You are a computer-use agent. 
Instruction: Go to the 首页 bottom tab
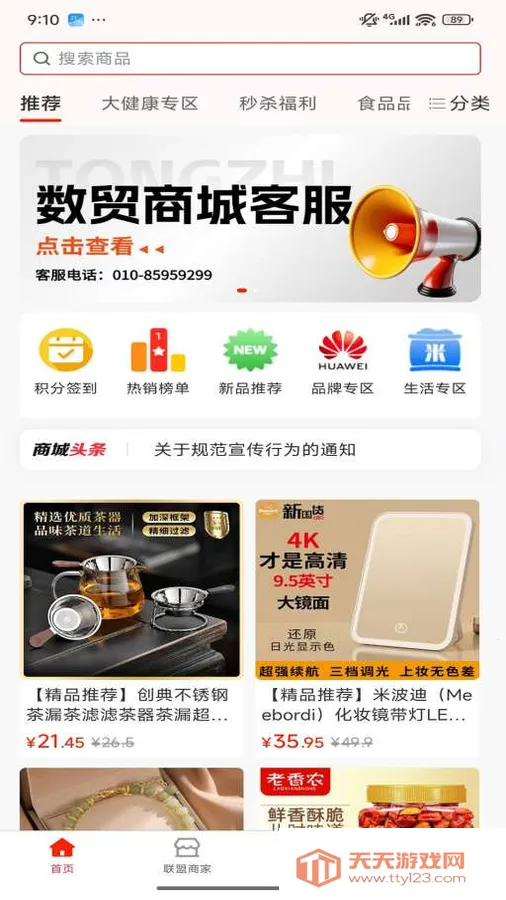click(x=62, y=856)
